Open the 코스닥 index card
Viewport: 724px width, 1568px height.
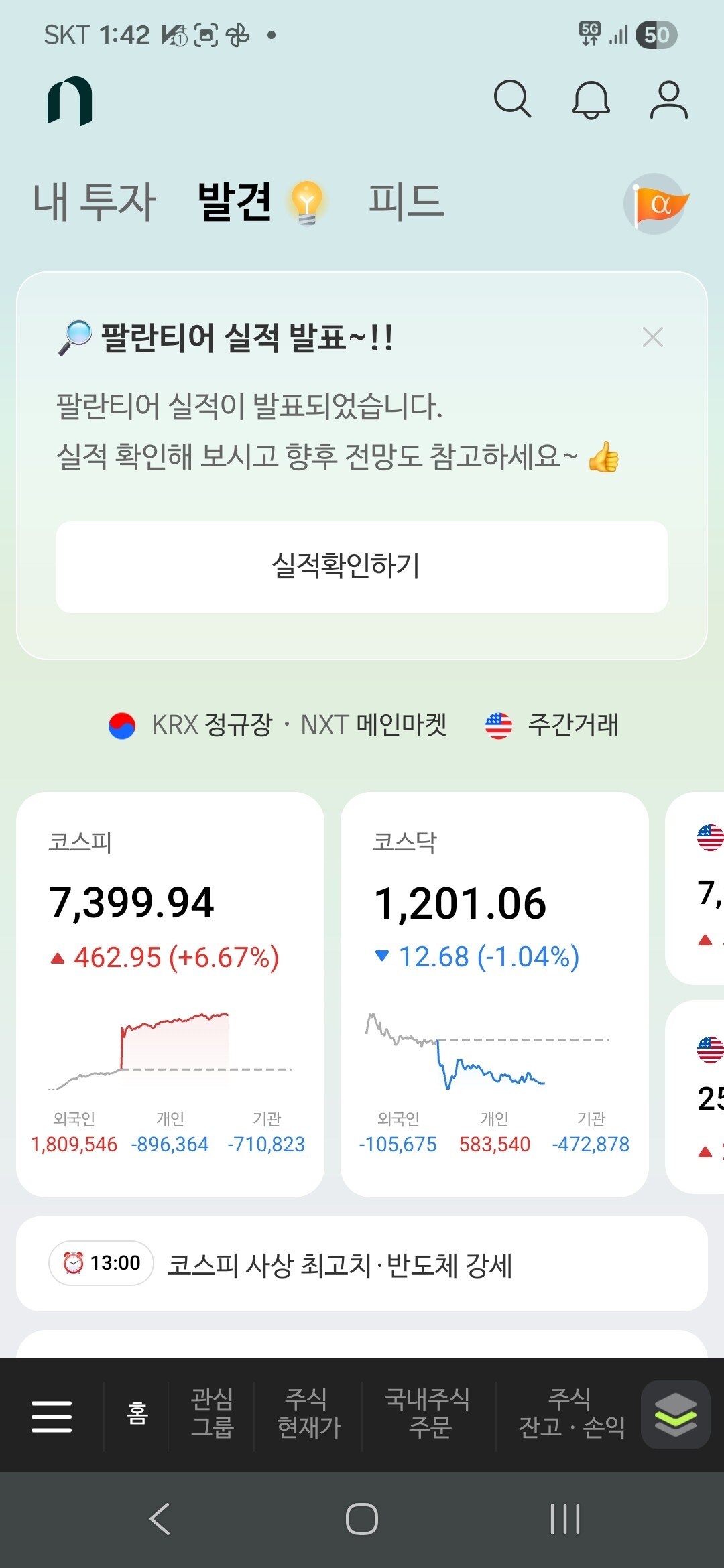click(495, 994)
